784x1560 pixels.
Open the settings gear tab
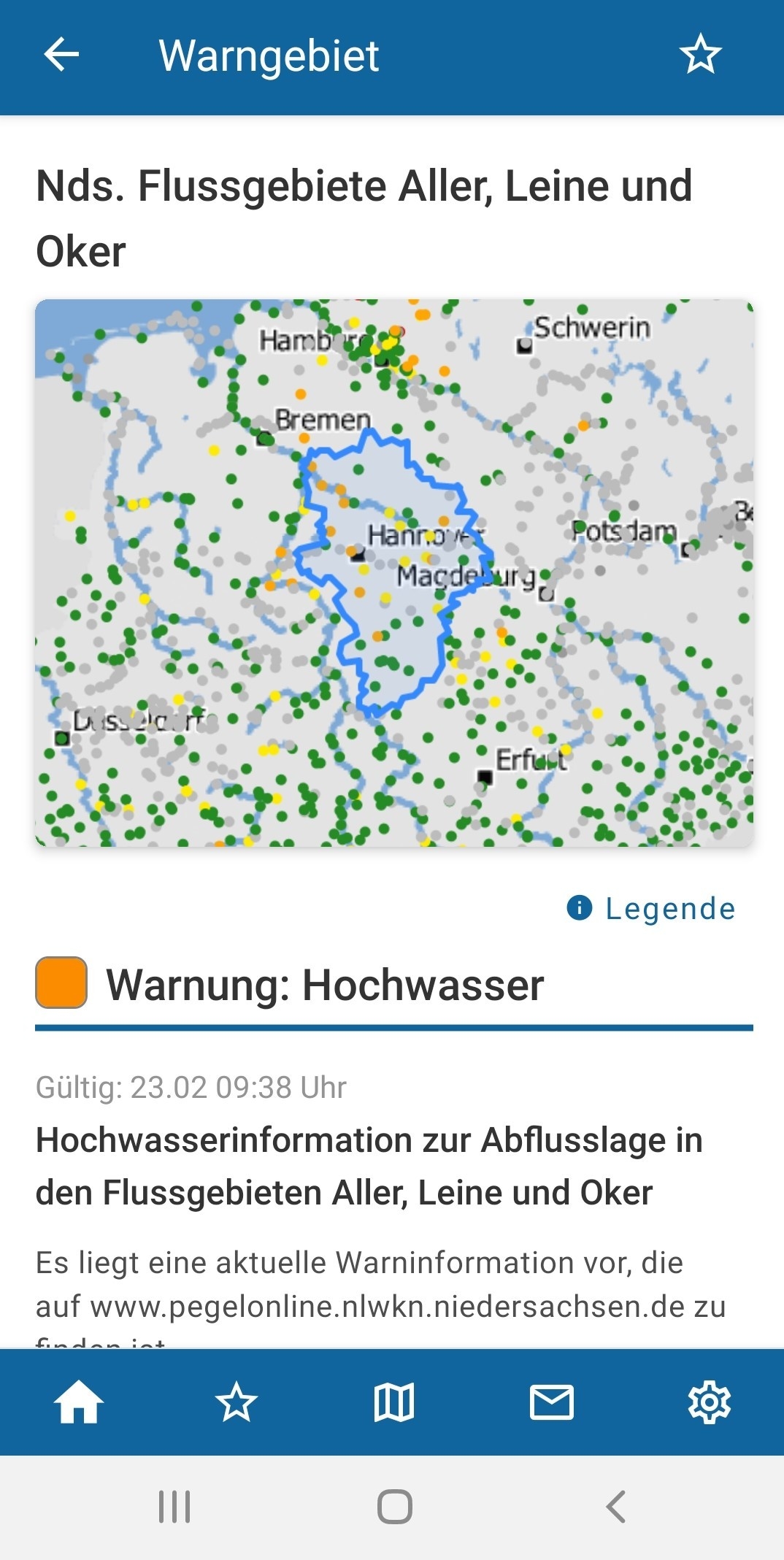[x=709, y=1402]
